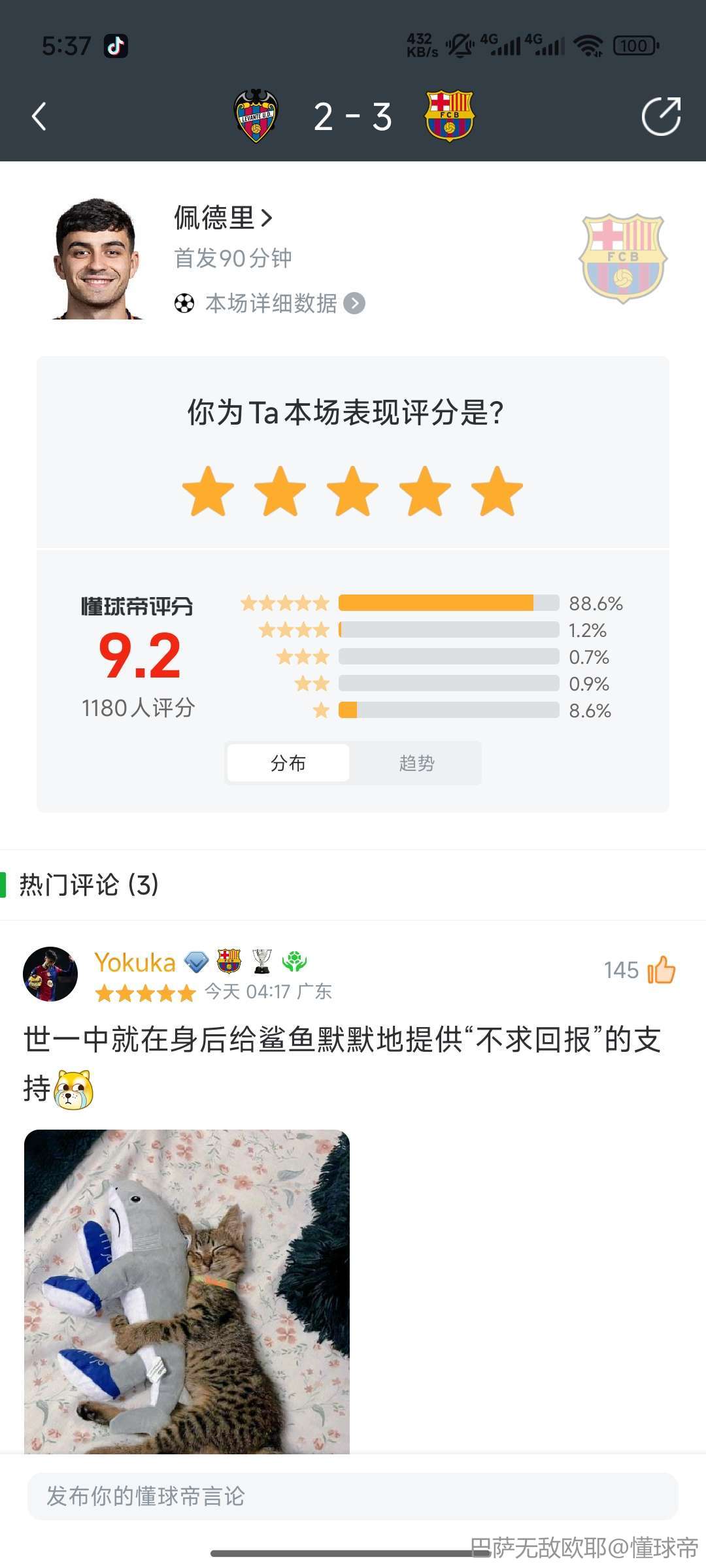Give a one-star rating
706x1568 pixels.
pyautogui.click(x=209, y=491)
